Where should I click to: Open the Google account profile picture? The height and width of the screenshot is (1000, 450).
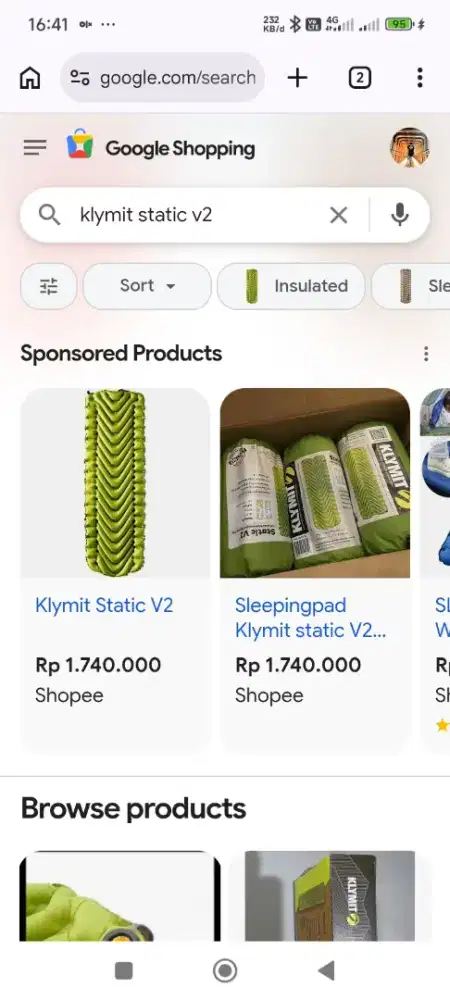click(x=409, y=147)
